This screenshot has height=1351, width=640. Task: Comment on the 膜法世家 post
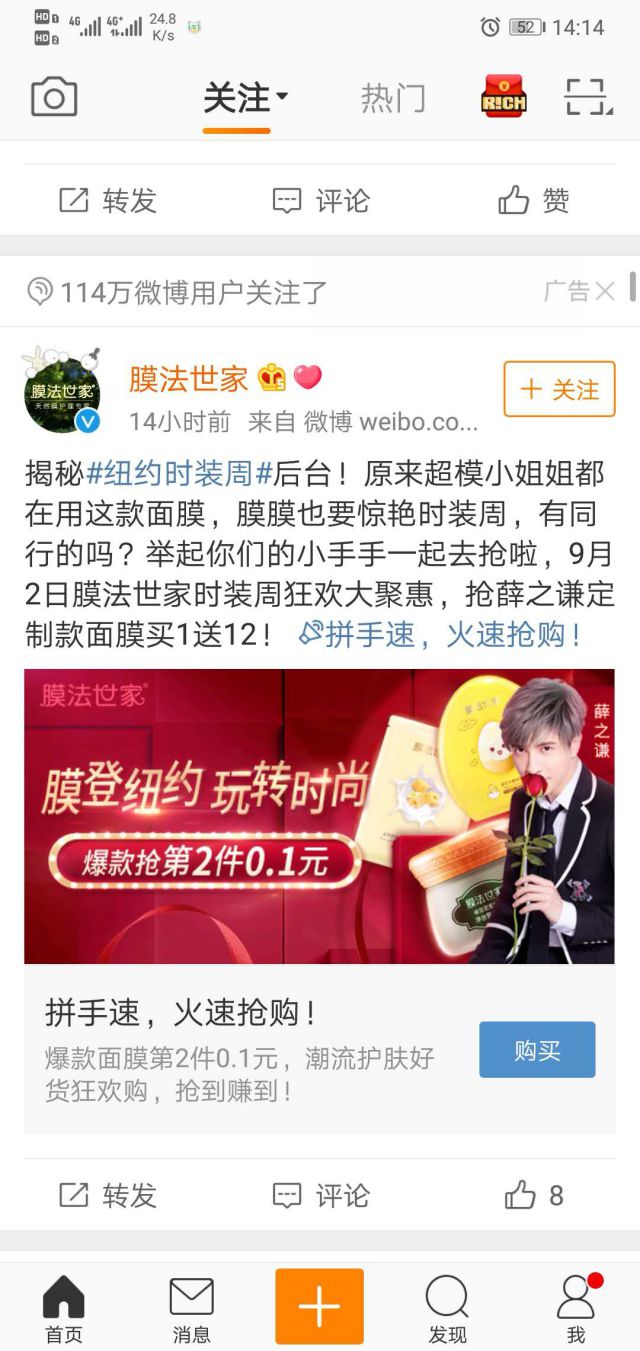[321, 1195]
